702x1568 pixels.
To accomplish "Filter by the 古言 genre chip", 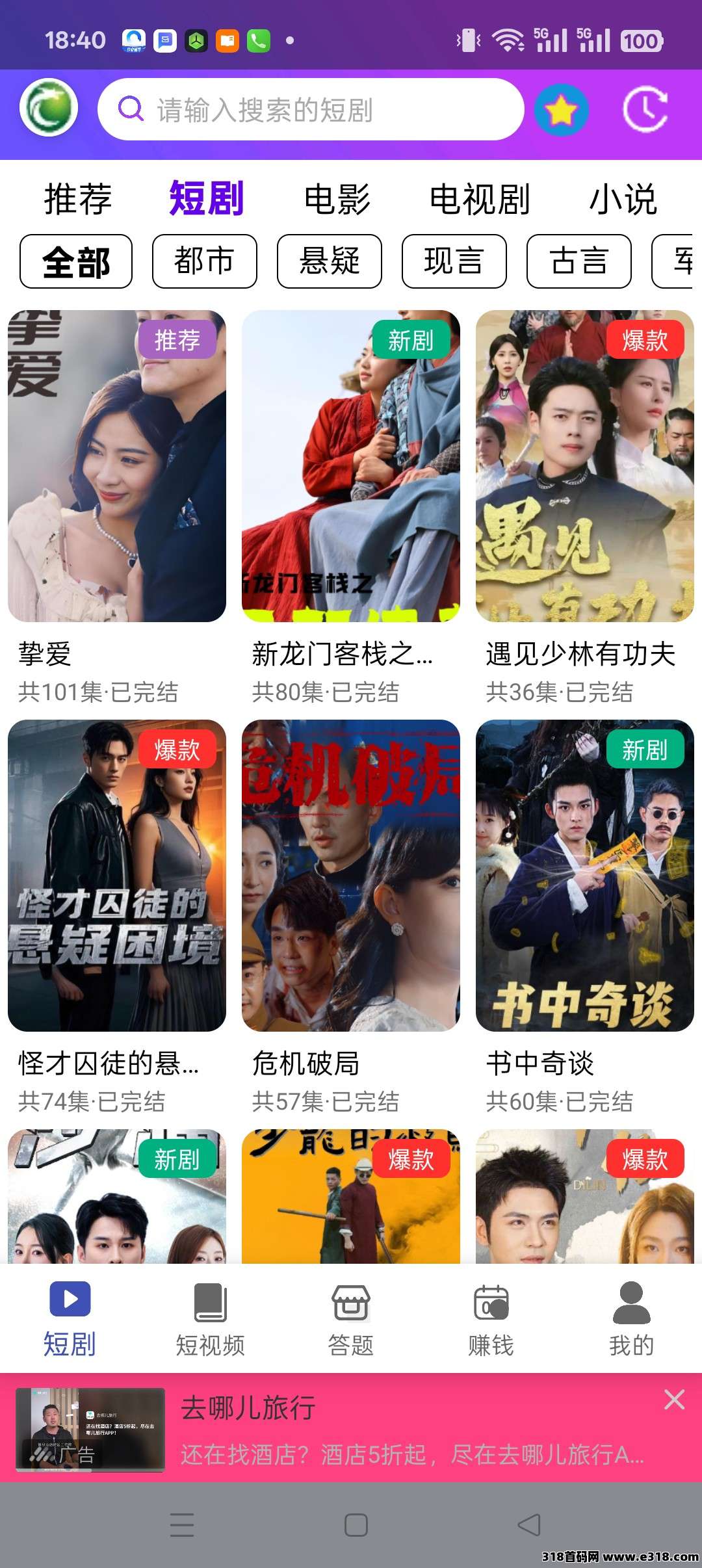I will click(x=578, y=261).
